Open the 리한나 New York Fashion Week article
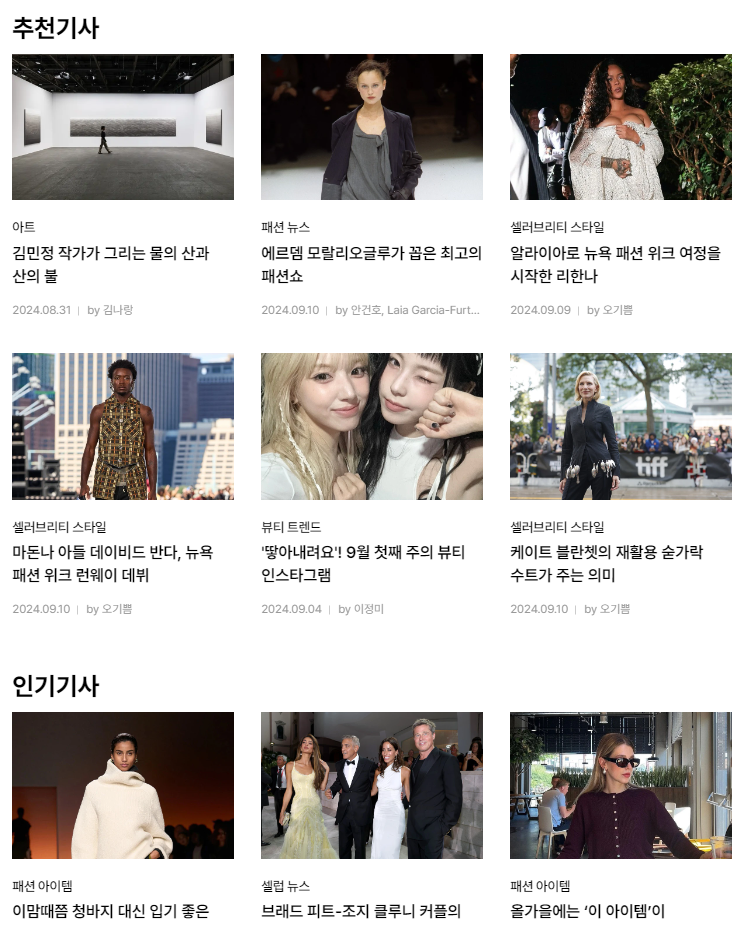The width and height of the screenshot is (746, 925). (x=616, y=264)
